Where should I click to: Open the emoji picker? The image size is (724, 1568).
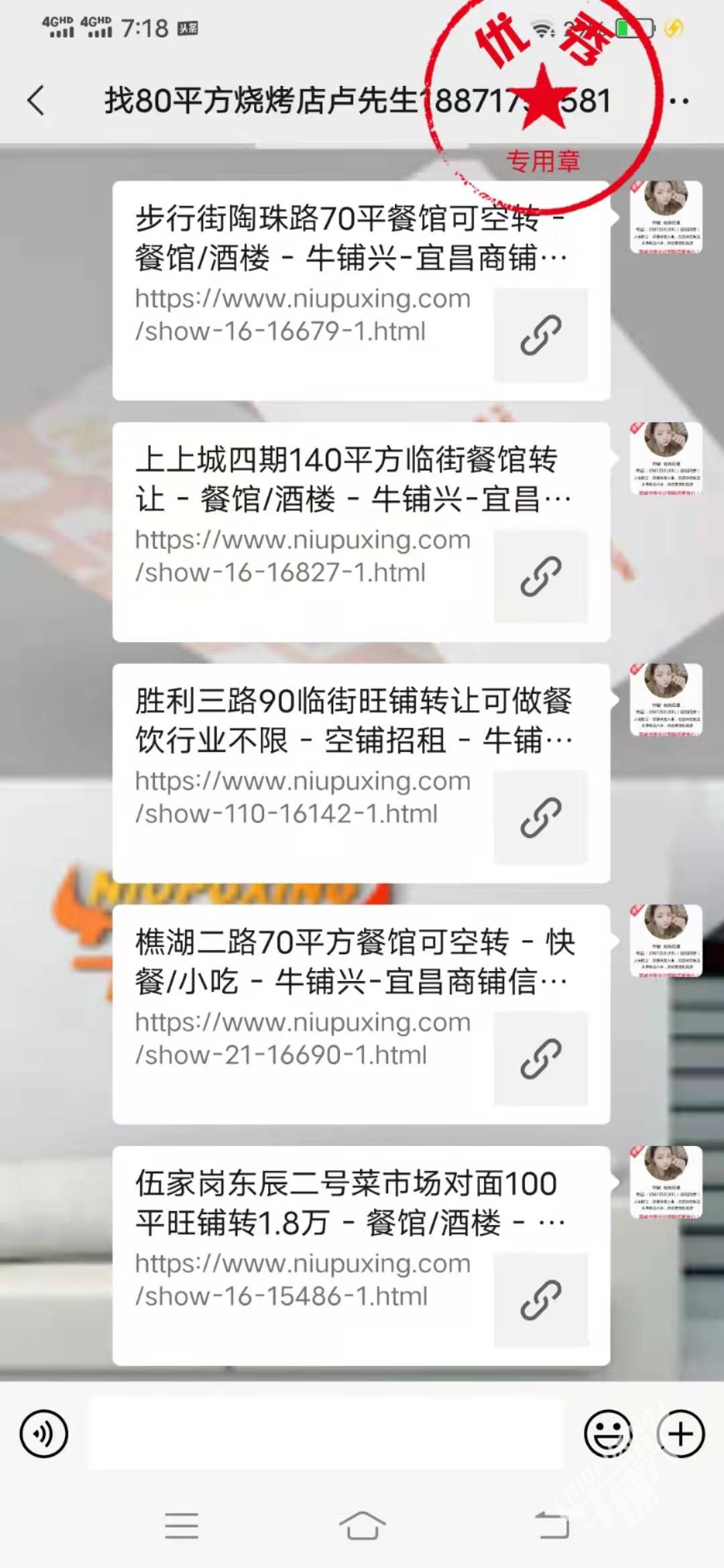[608, 1434]
